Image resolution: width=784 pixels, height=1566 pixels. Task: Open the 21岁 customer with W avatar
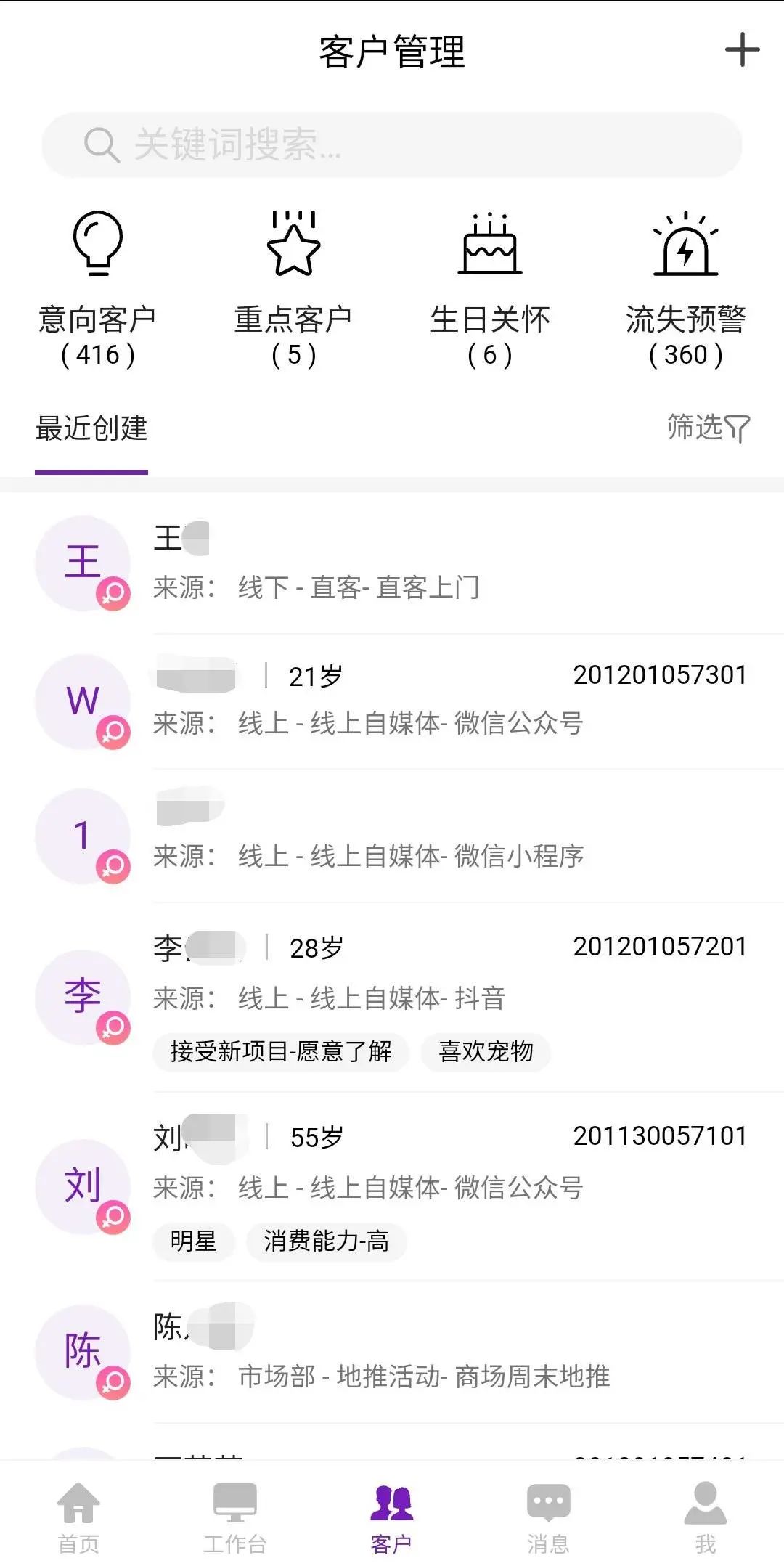point(392,701)
